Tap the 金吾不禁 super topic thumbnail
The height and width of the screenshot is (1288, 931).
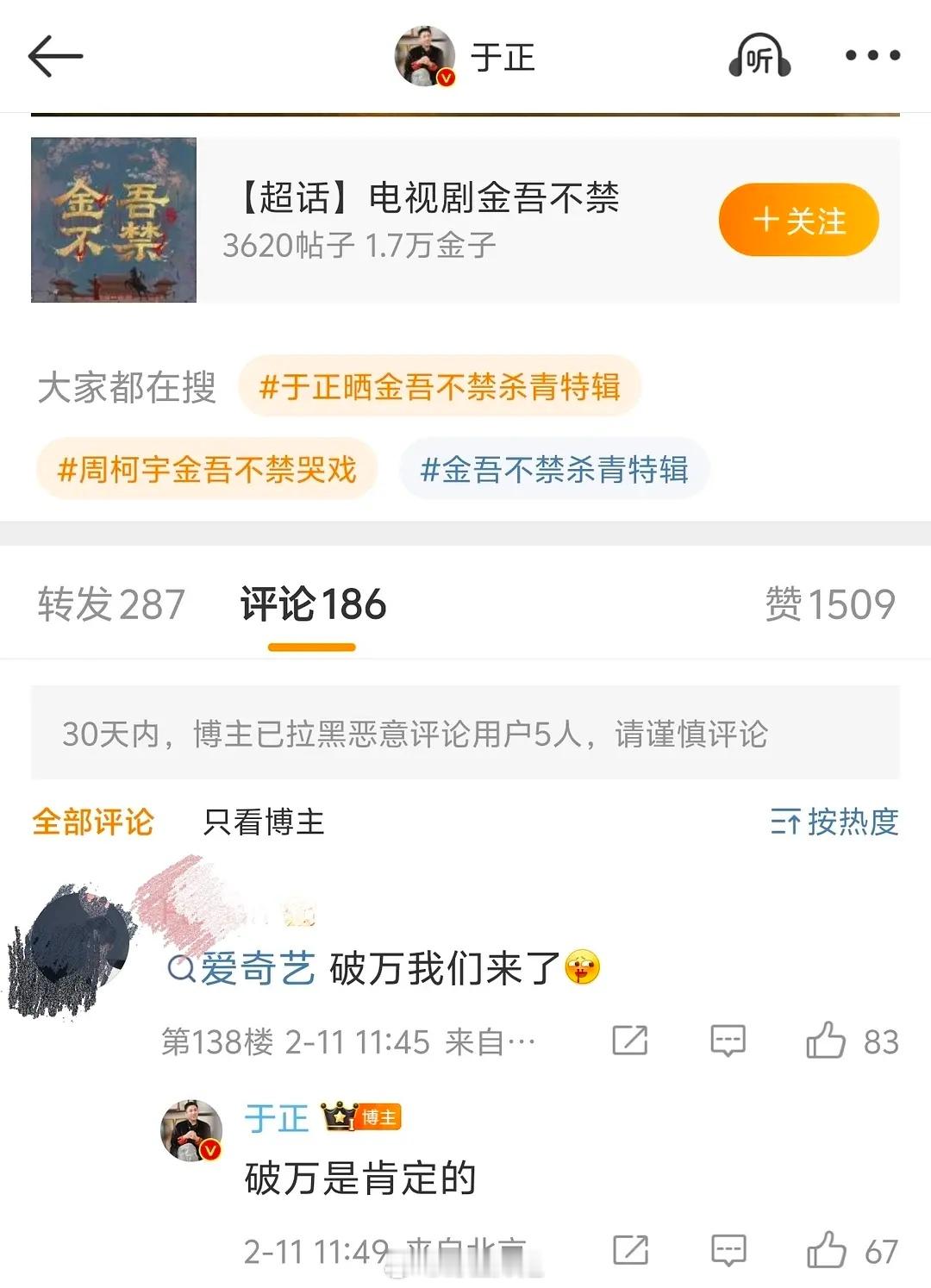[113, 219]
